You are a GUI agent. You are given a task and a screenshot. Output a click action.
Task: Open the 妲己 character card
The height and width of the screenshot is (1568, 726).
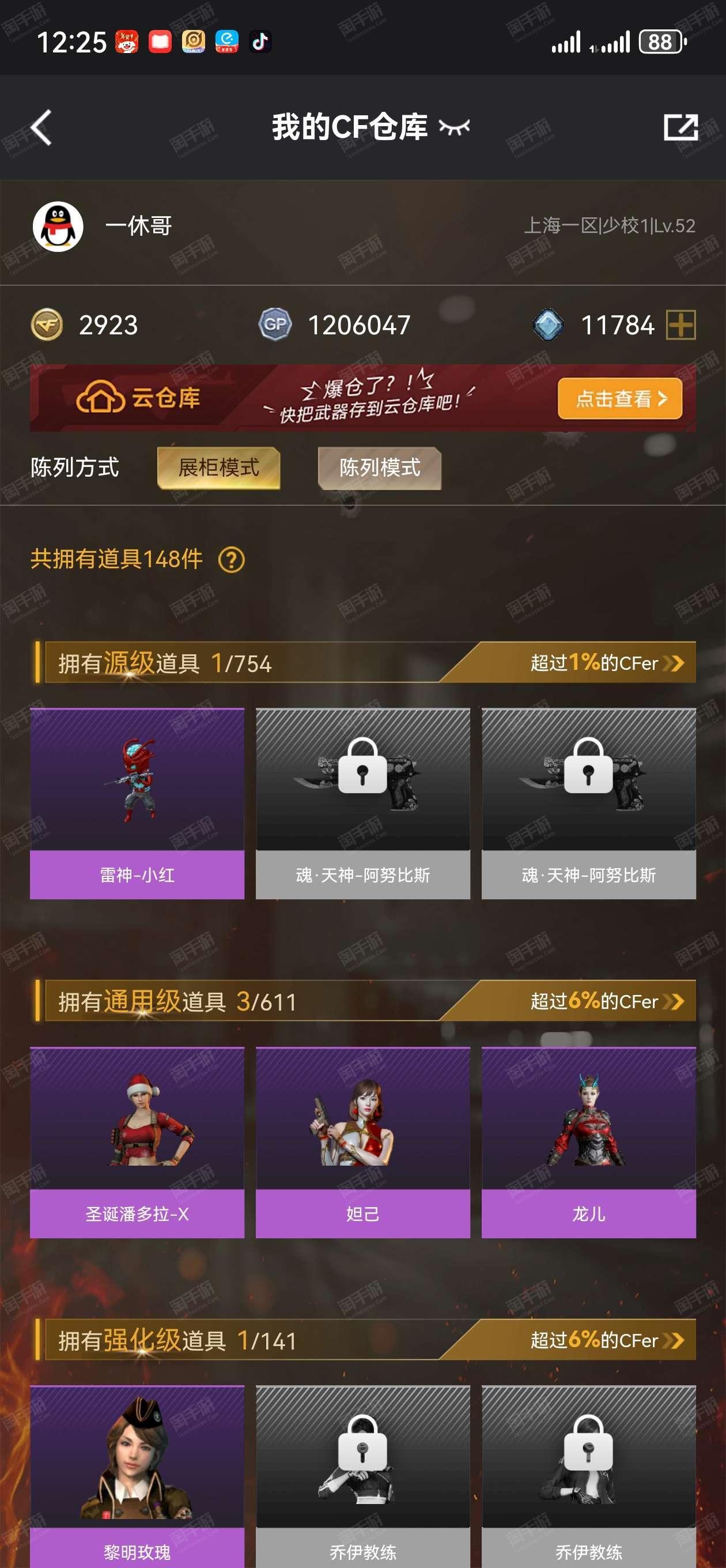pyautogui.click(x=362, y=1143)
